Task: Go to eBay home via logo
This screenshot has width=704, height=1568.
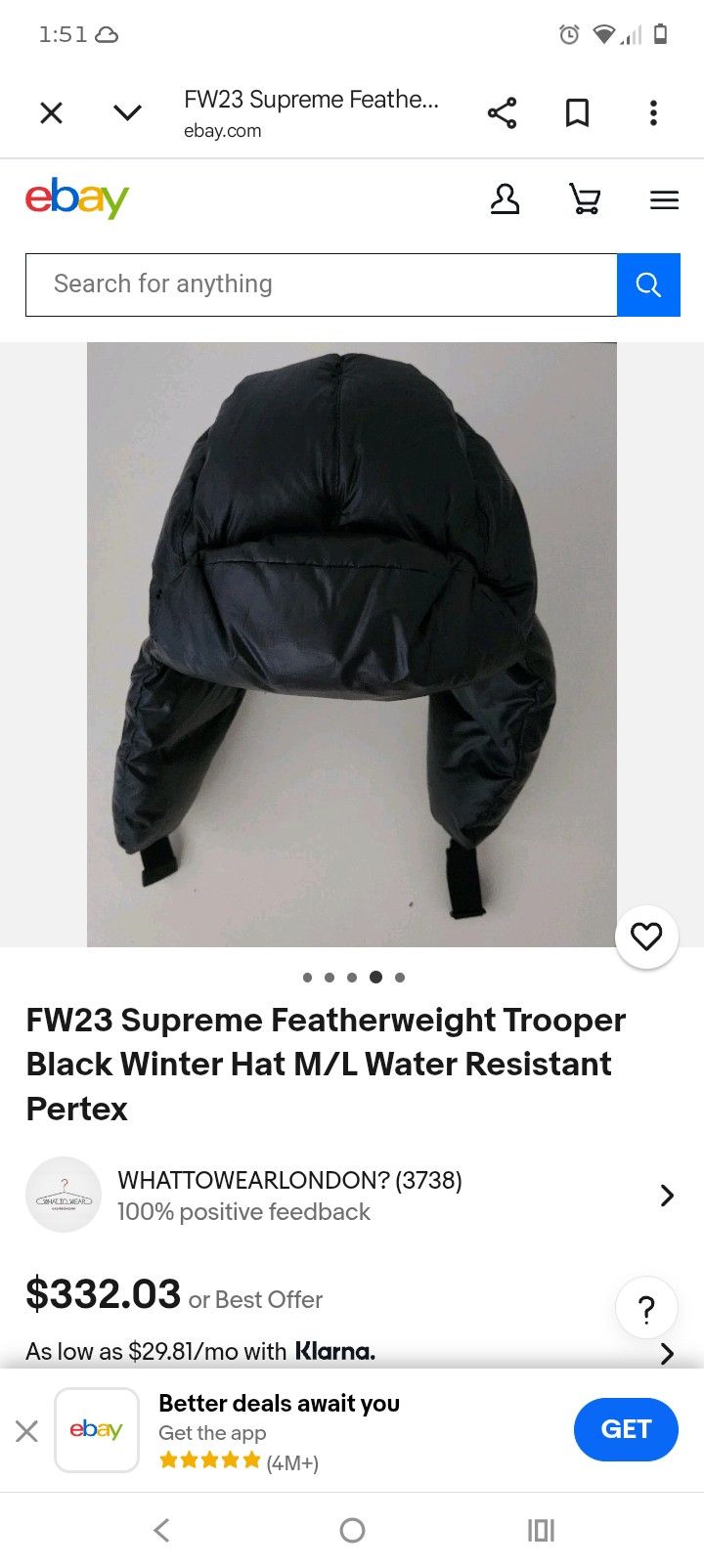Action: pyautogui.click(x=77, y=198)
